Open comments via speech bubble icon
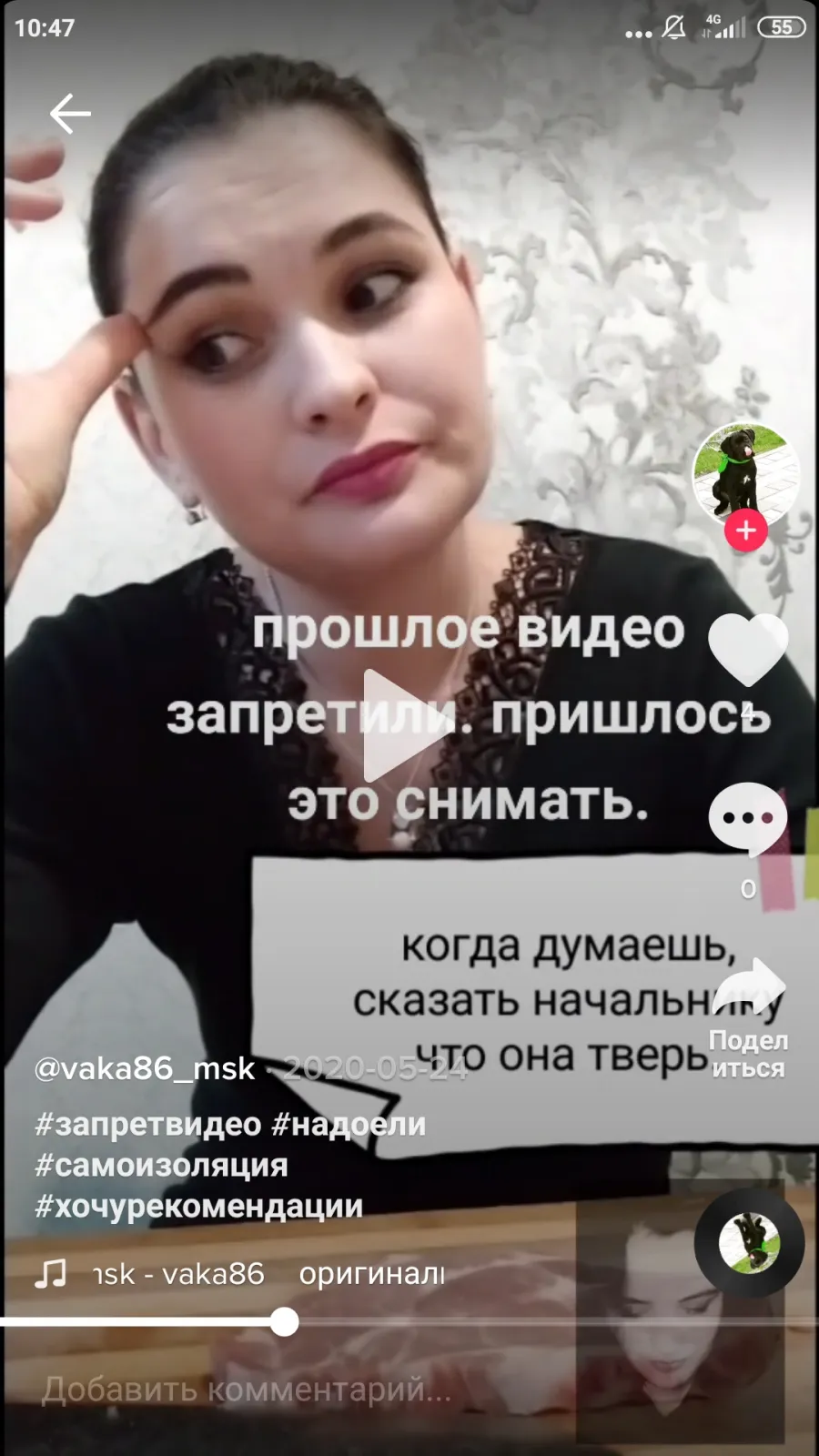 [748, 819]
